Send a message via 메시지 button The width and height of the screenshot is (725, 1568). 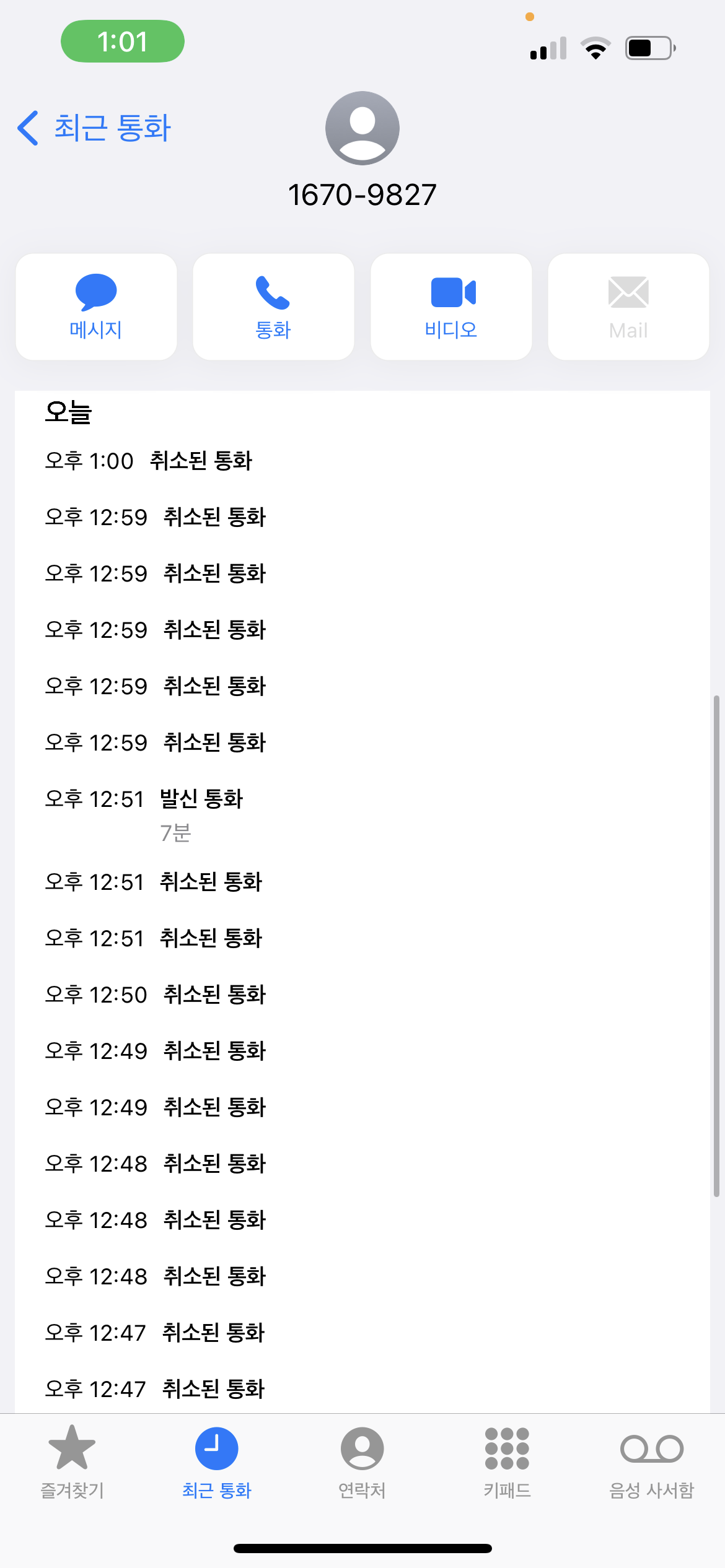pyautogui.click(x=96, y=307)
